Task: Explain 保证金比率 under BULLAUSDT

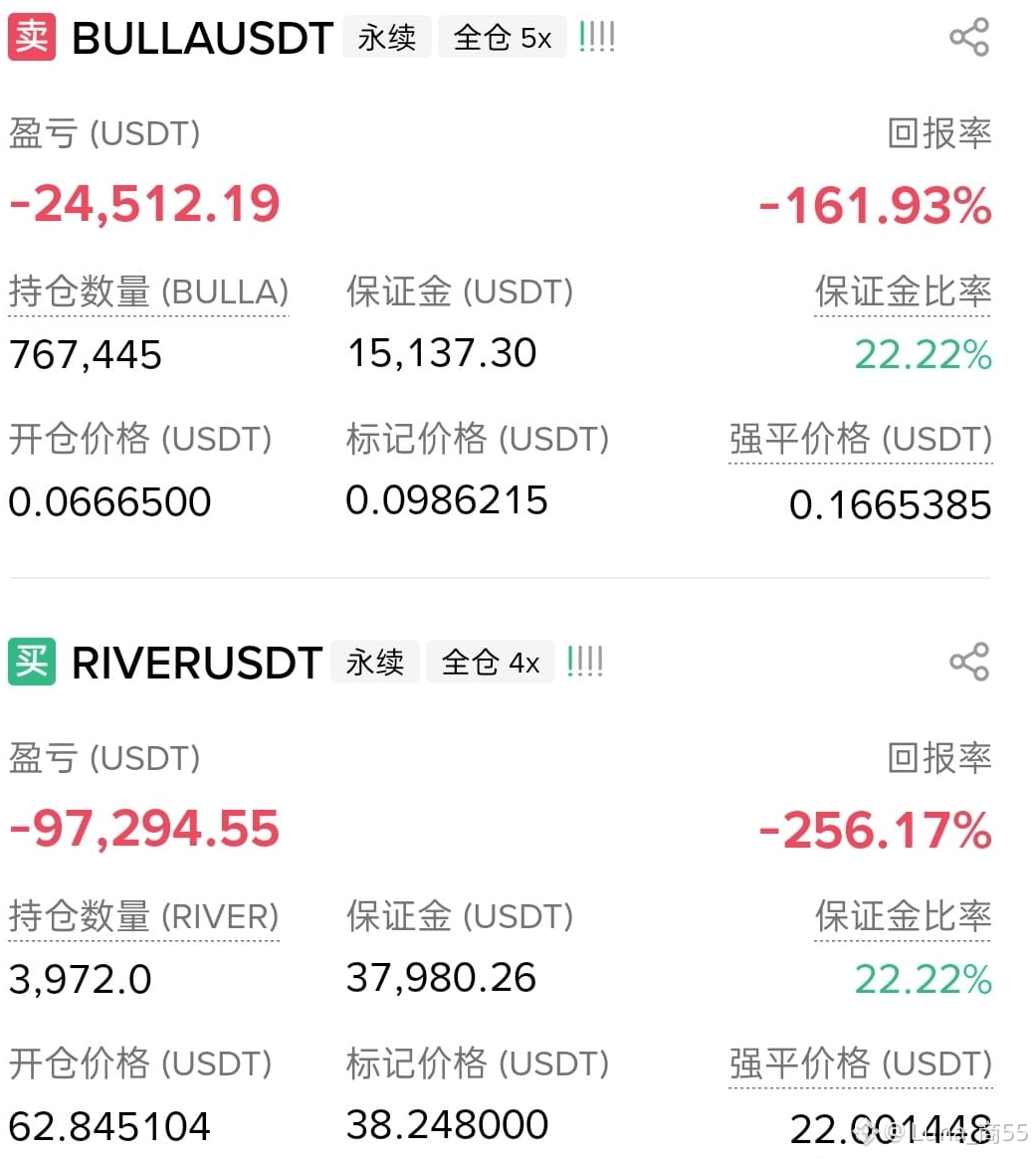Action: tap(903, 291)
